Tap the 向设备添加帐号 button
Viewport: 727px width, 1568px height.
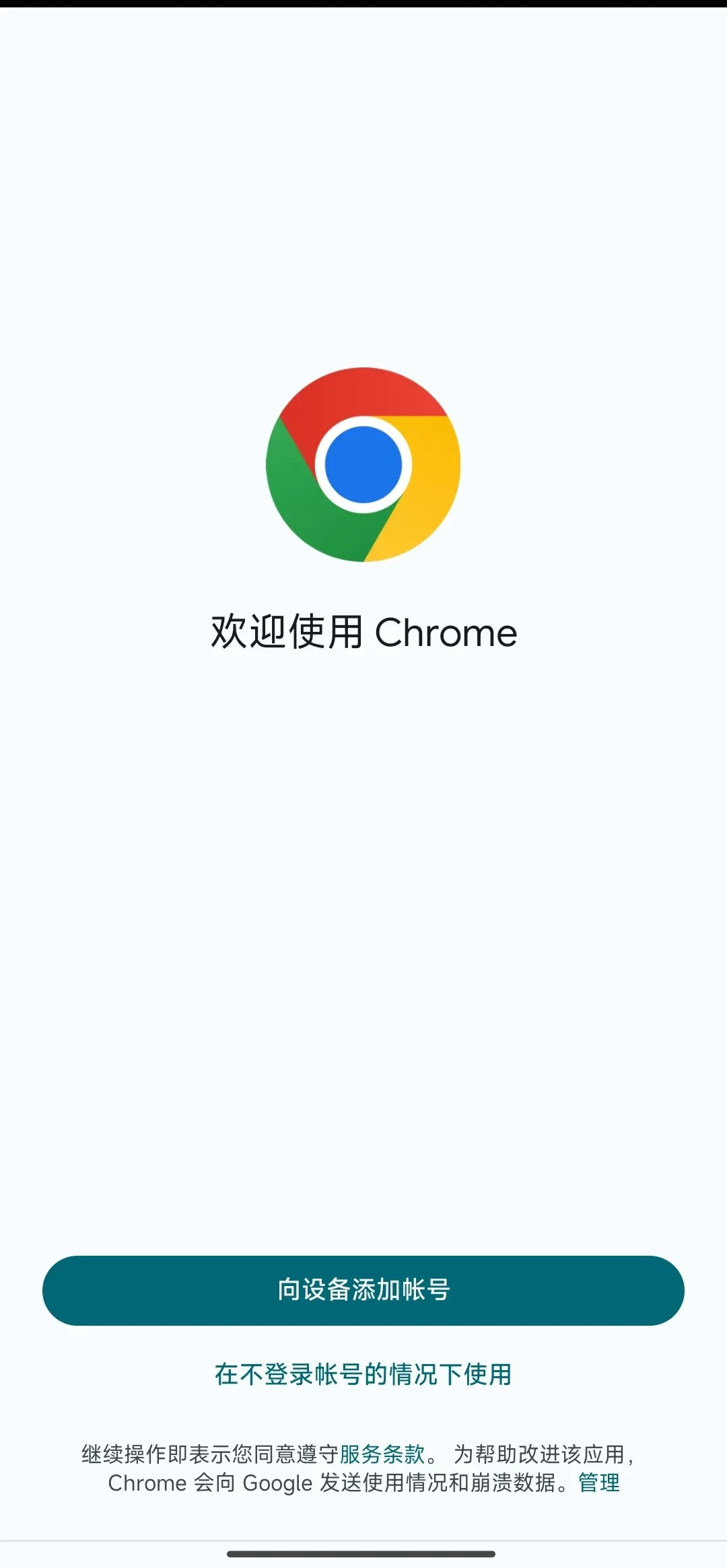coord(363,1290)
